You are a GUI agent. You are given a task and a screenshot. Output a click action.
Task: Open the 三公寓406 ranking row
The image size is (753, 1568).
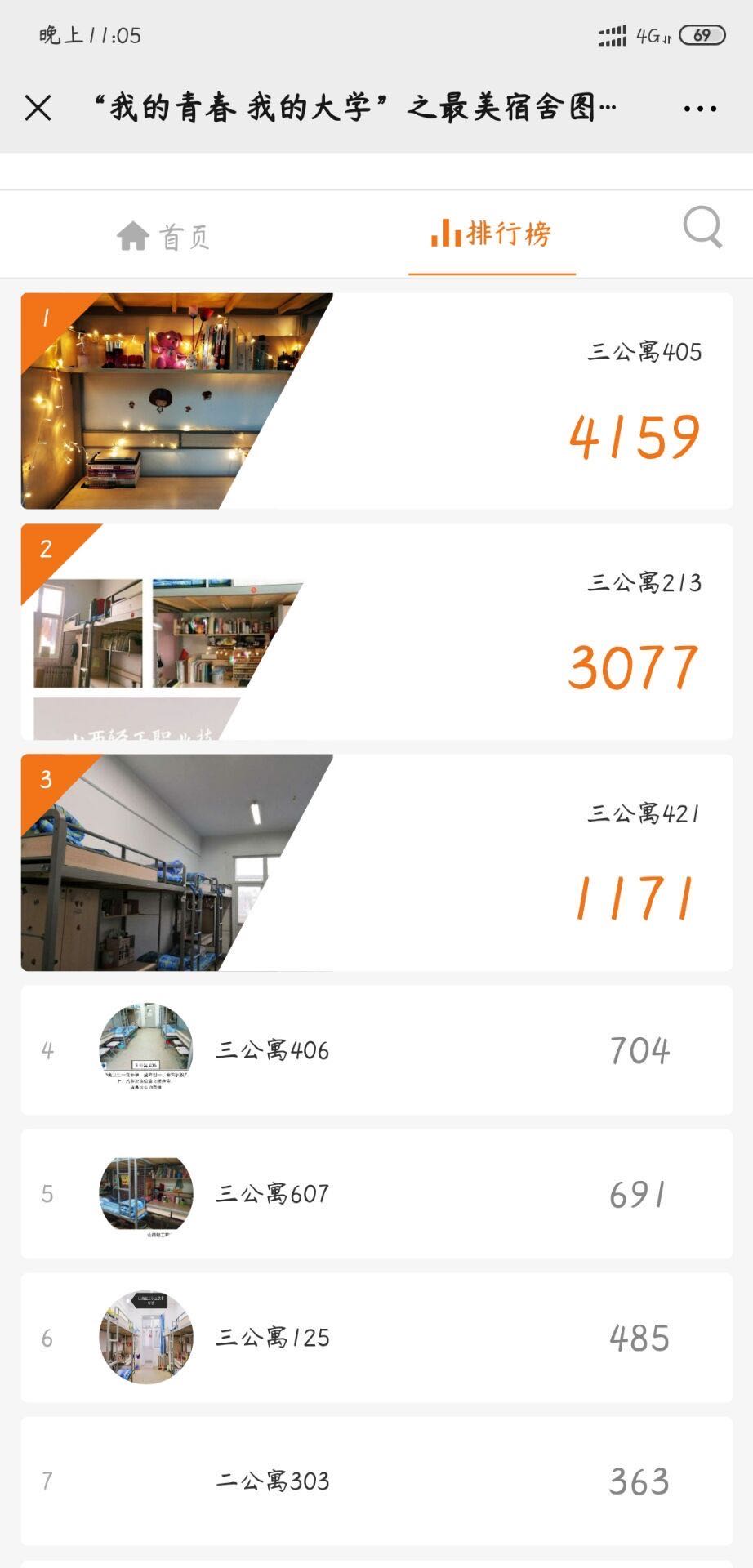(376, 1049)
